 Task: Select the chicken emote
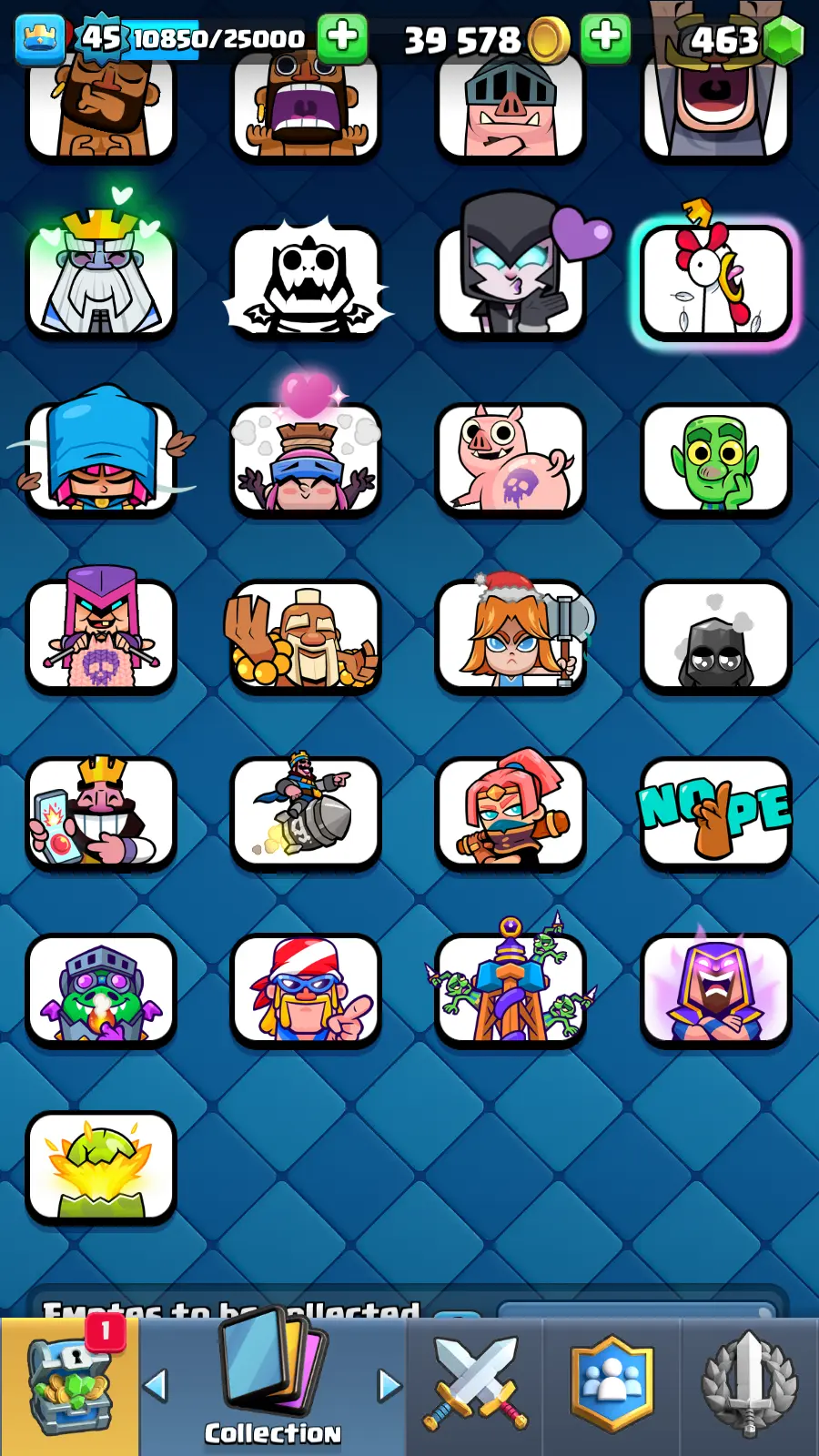[x=715, y=282]
